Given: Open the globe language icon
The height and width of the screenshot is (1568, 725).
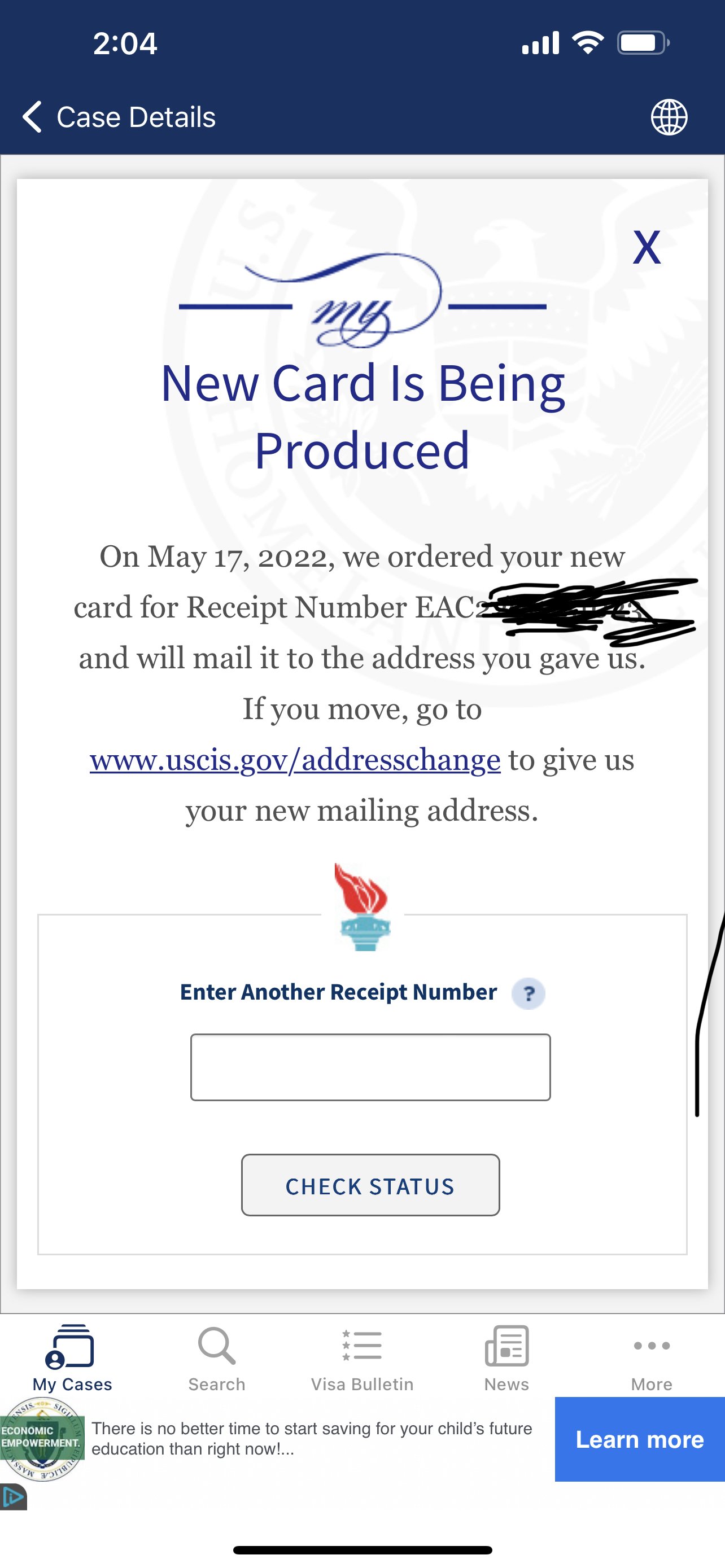Looking at the screenshot, I should tap(669, 117).
